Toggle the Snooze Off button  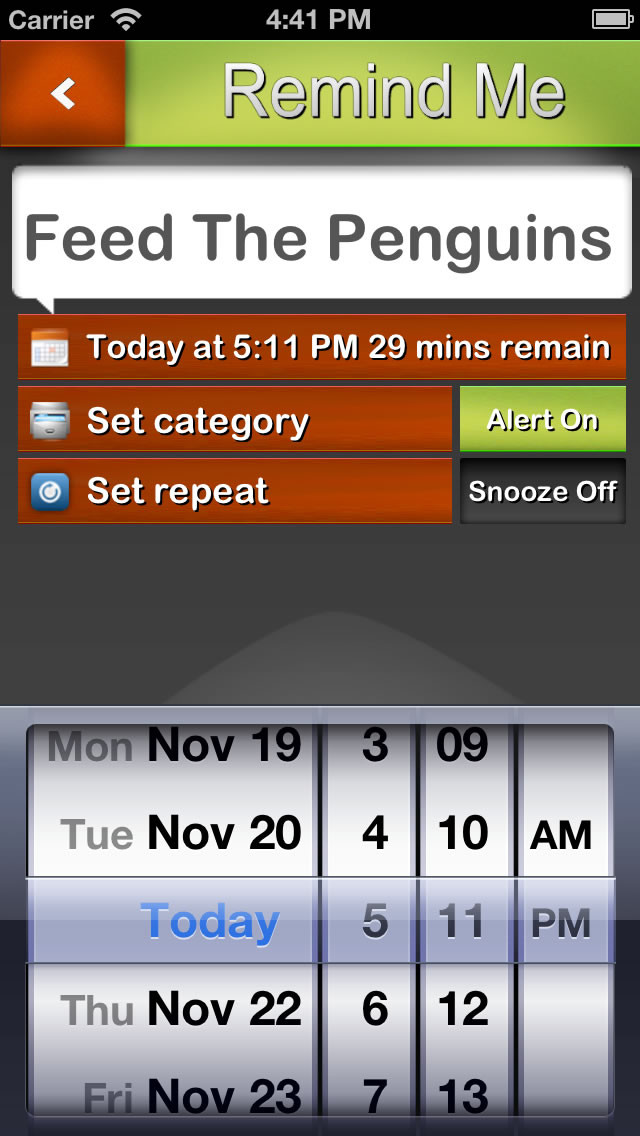pos(543,490)
